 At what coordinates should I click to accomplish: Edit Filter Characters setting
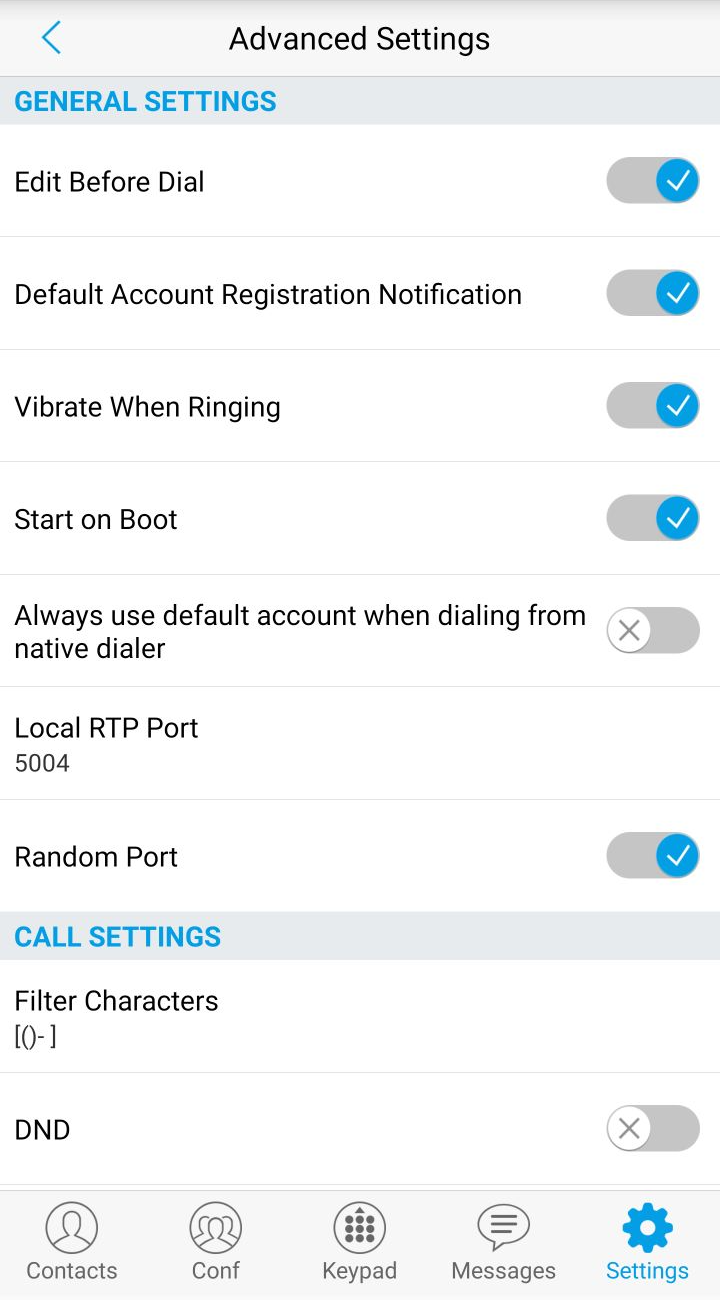360,1017
